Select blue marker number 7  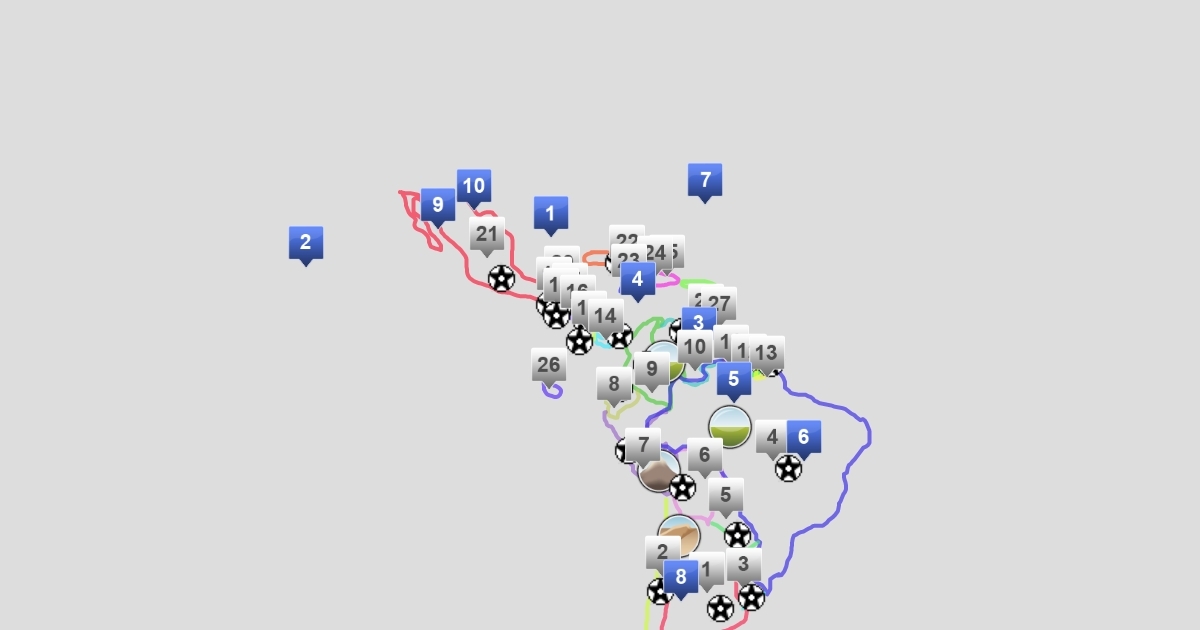click(x=705, y=180)
